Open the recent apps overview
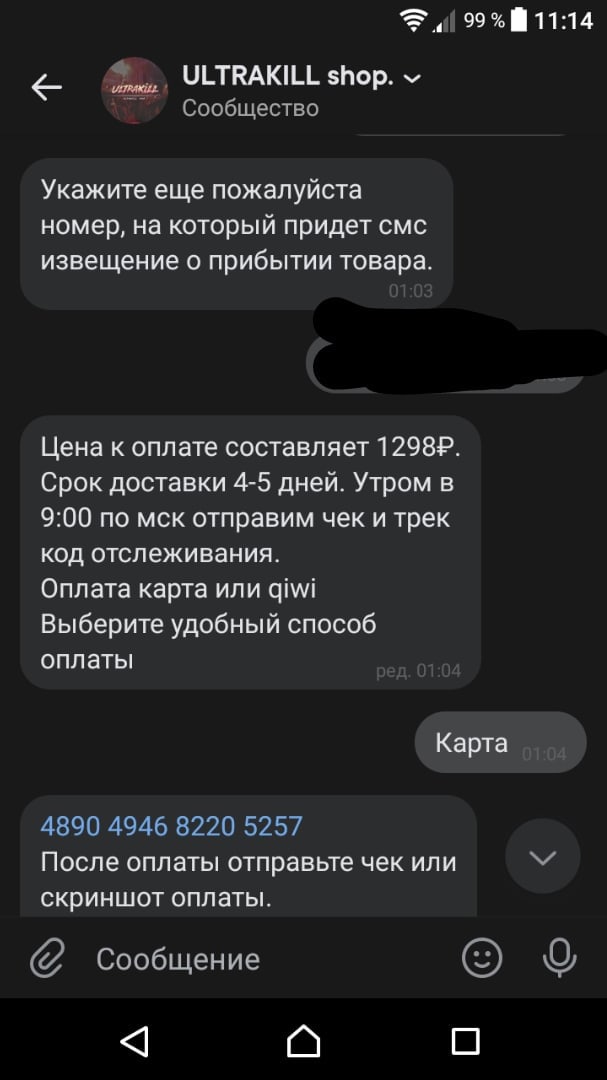 pyautogui.click(x=465, y=1041)
